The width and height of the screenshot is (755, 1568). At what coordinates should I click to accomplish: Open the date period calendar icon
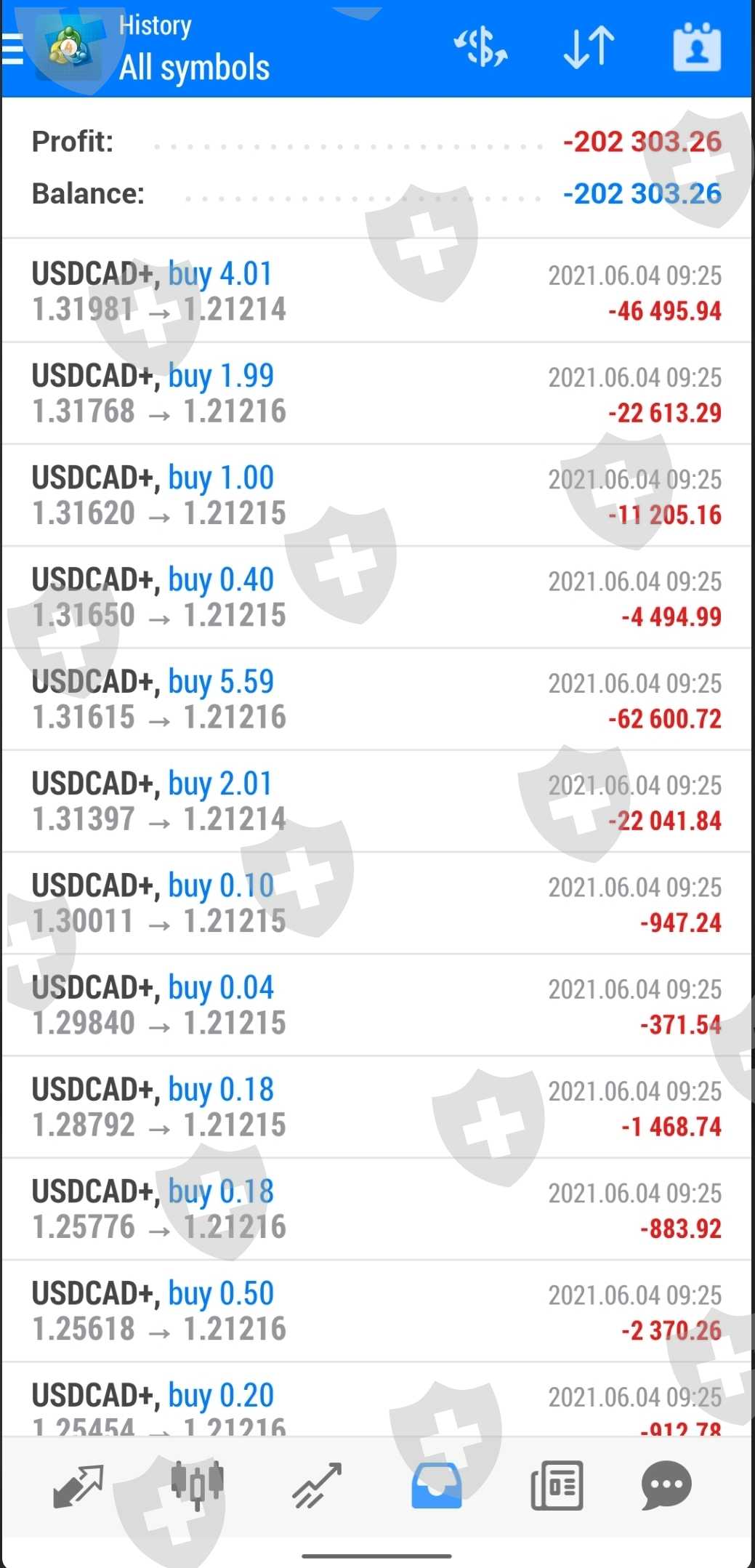pyautogui.click(x=697, y=48)
